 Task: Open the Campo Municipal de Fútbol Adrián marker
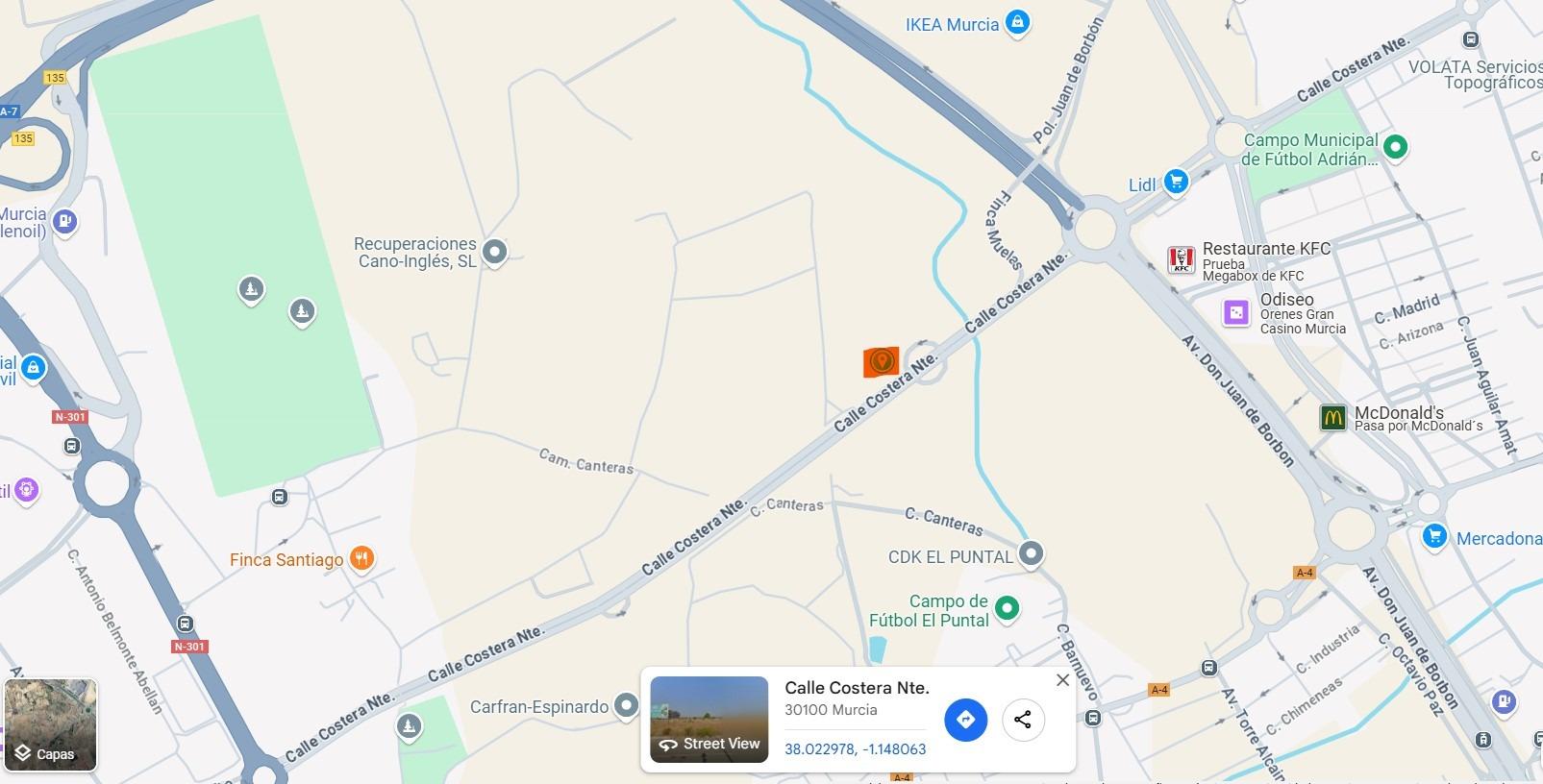(x=1395, y=147)
